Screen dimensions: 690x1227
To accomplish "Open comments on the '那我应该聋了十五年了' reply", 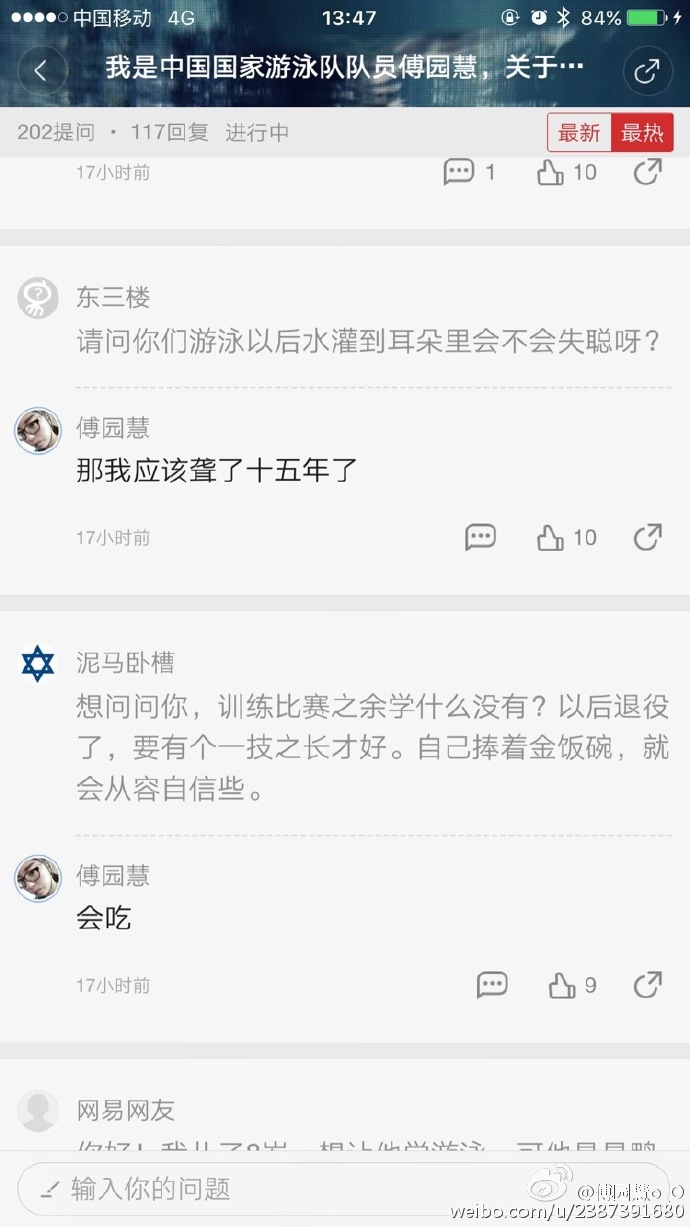I will click(480, 537).
